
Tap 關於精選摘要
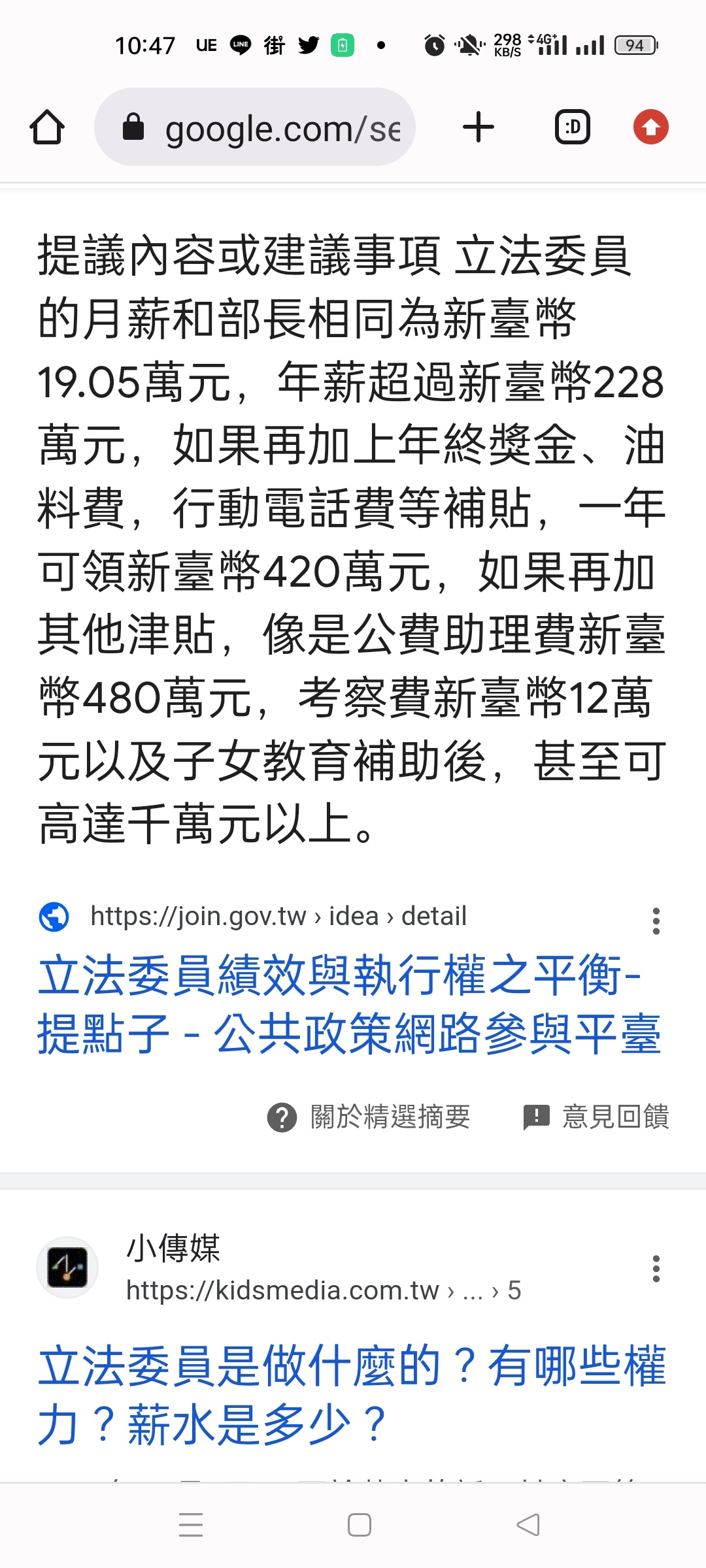tap(369, 1117)
